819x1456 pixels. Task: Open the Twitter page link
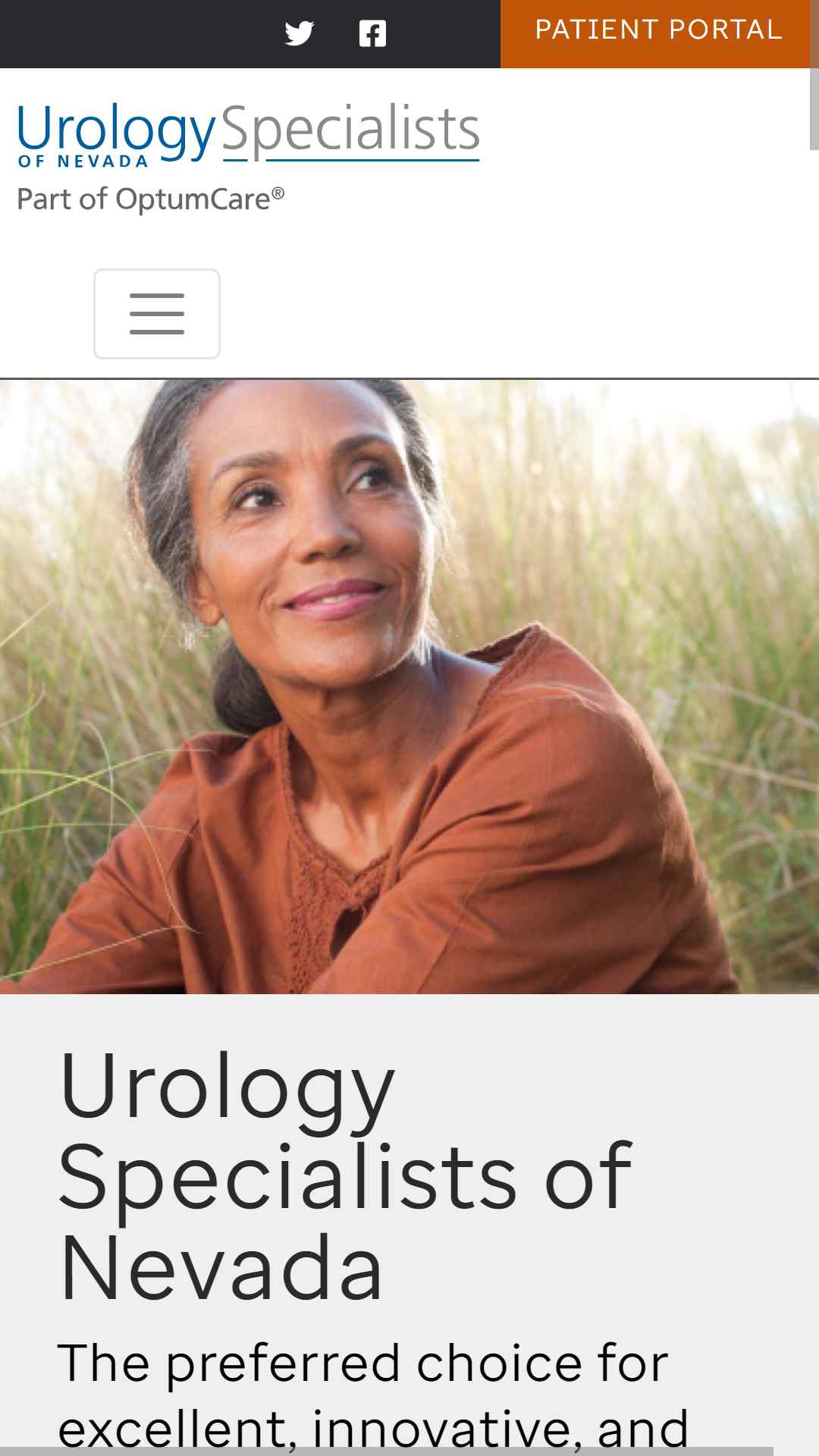pos(300,33)
